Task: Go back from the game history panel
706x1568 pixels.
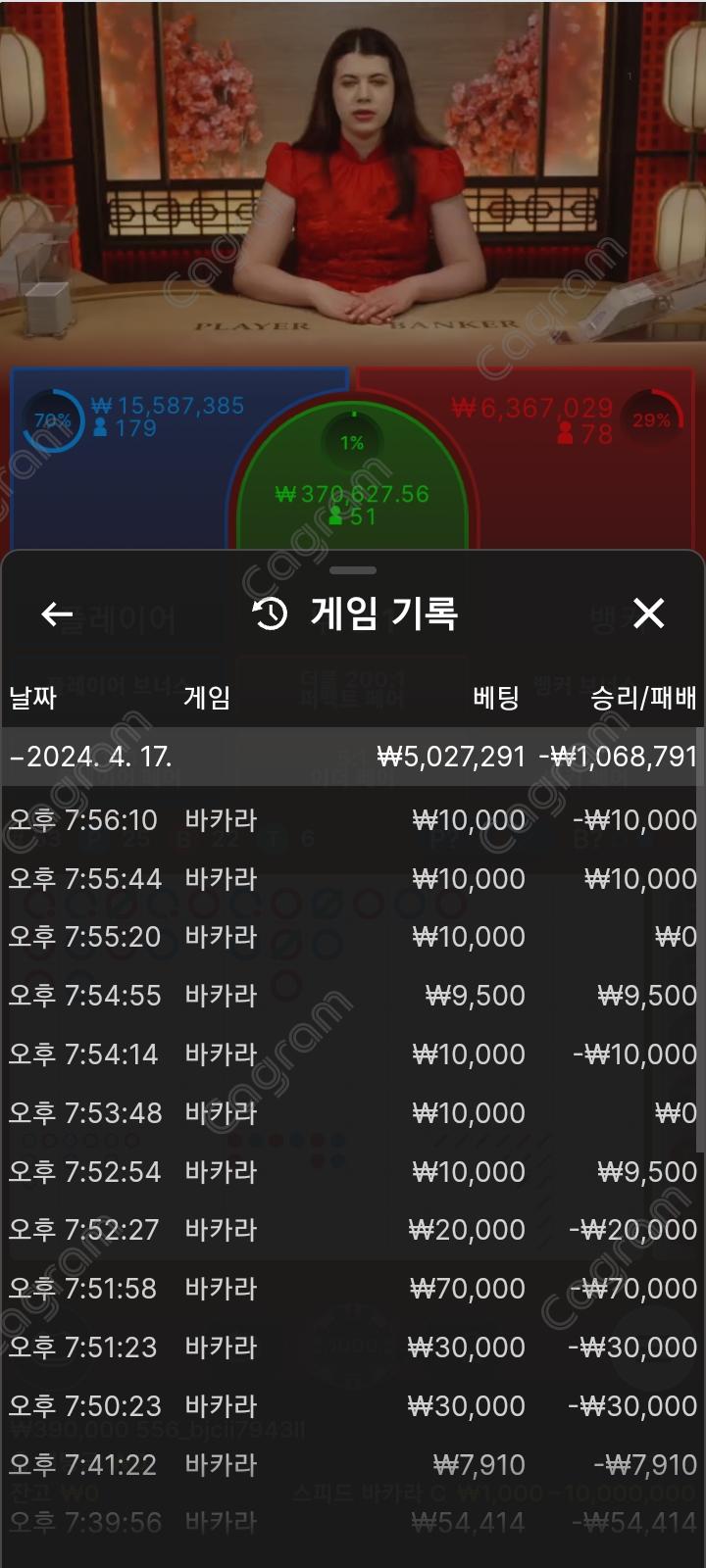Action: pyautogui.click(x=57, y=614)
